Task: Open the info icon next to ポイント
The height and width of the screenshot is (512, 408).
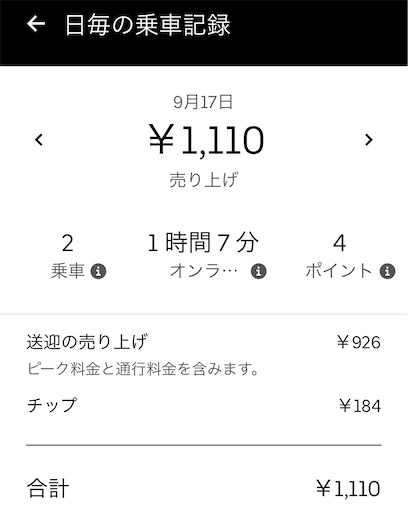Action: coord(387,271)
